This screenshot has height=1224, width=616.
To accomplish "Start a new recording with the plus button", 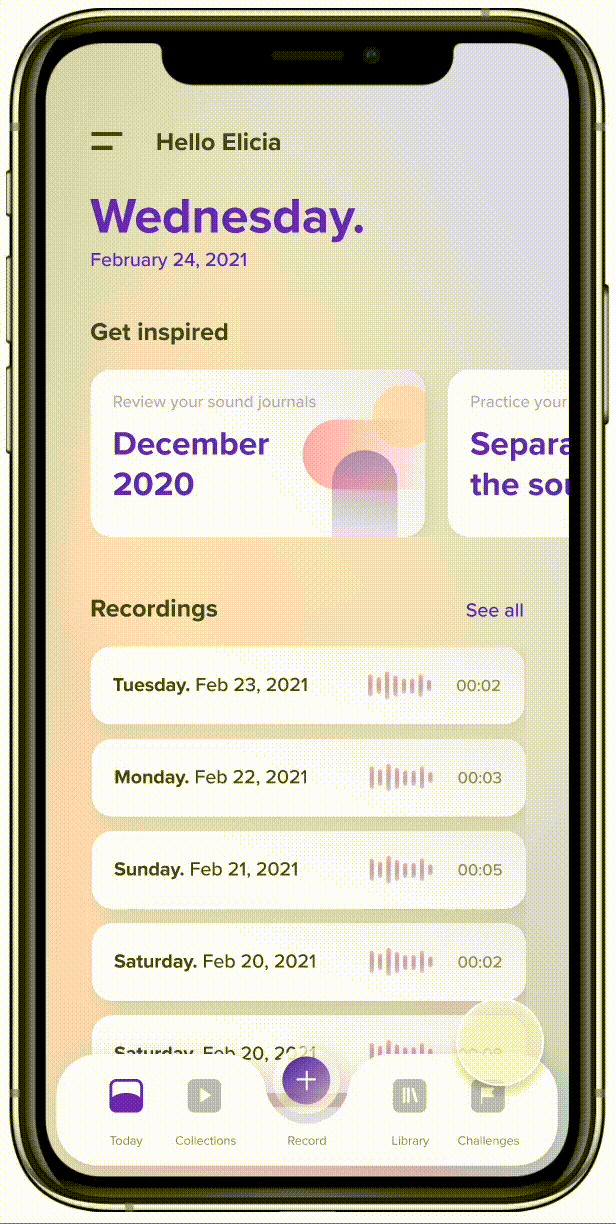I will [306, 1081].
